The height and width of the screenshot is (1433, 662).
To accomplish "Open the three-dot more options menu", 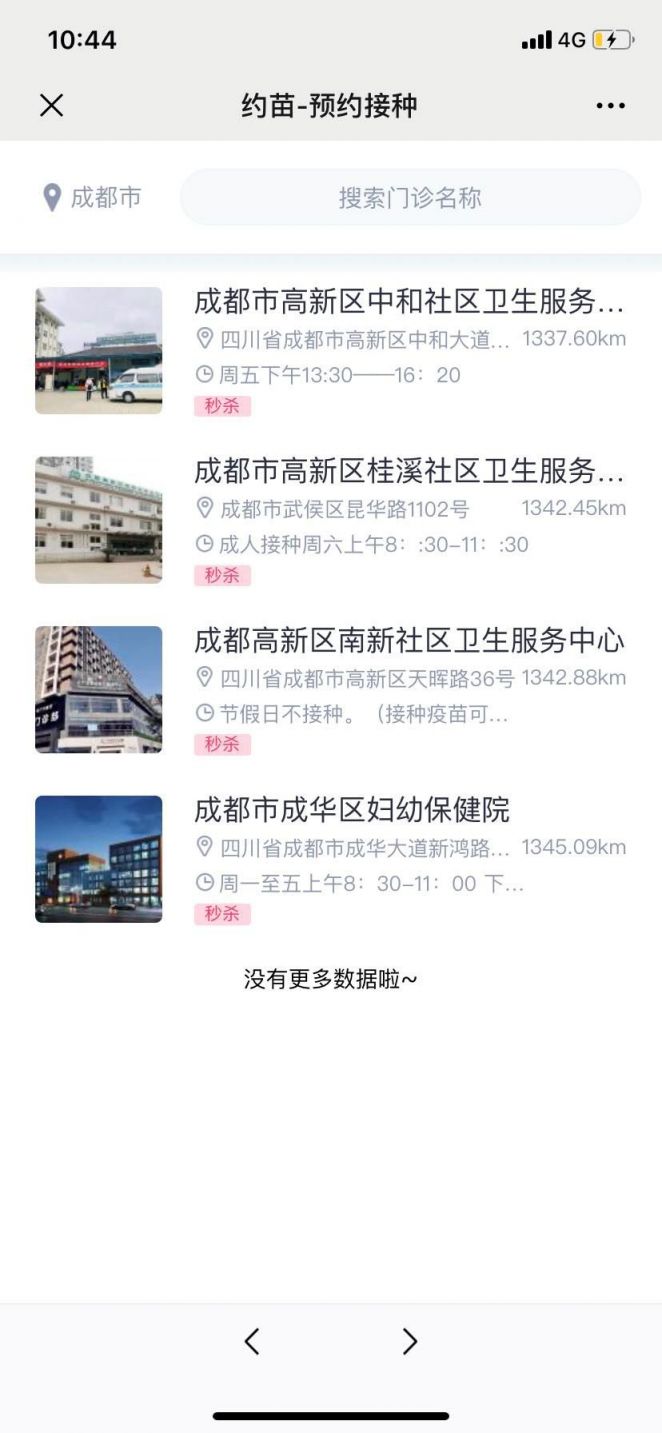I will (x=610, y=105).
